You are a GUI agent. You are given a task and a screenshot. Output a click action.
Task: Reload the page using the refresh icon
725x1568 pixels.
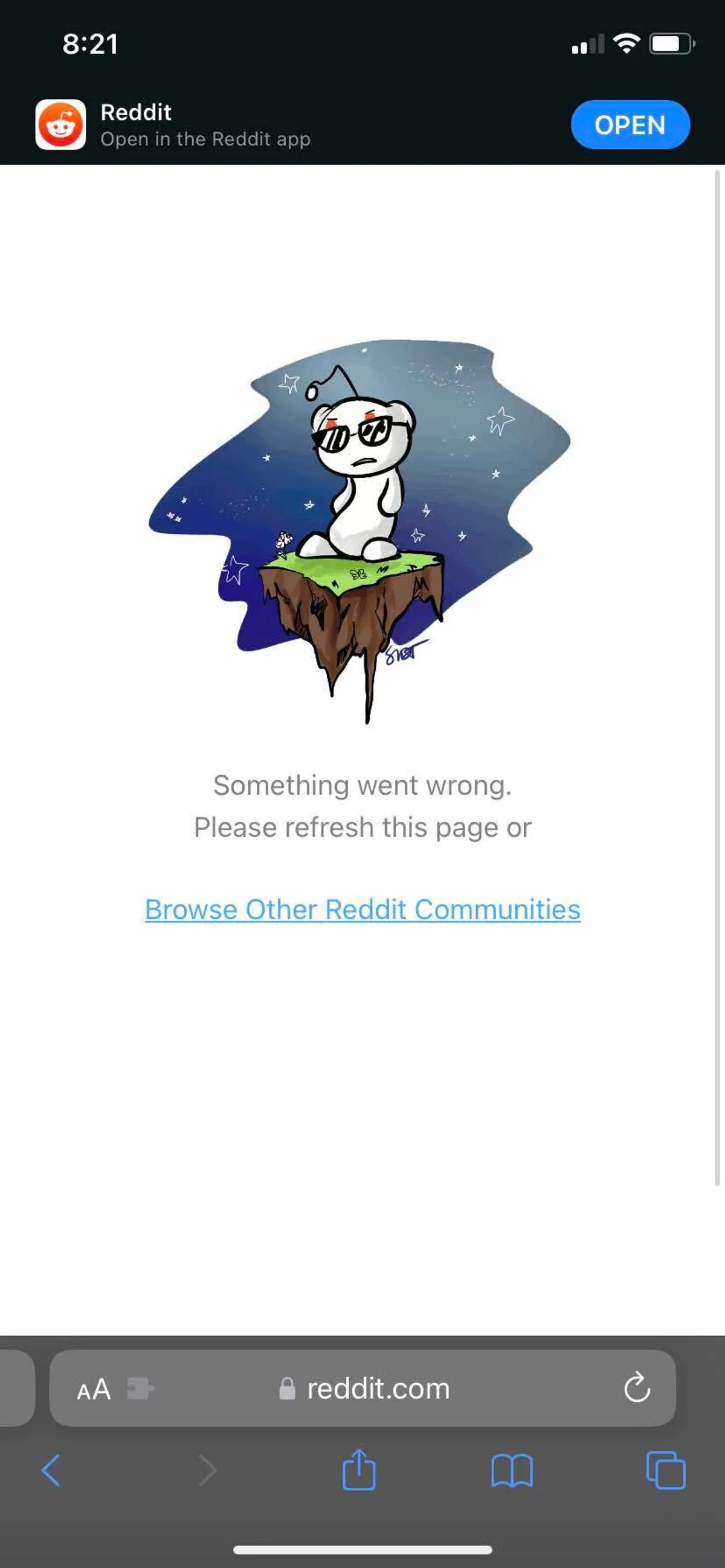(x=637, y=1389)
